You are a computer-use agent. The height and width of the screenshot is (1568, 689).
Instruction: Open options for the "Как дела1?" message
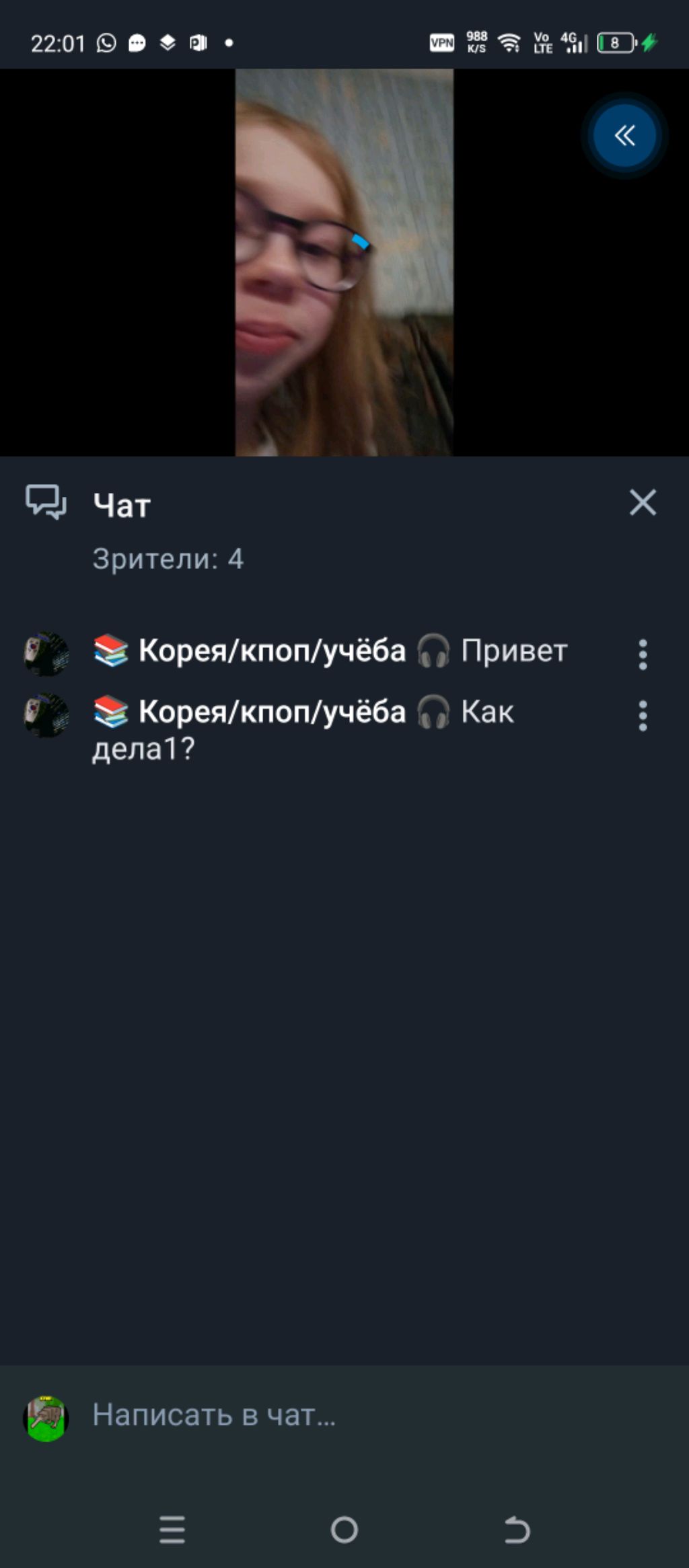[643, 715]
